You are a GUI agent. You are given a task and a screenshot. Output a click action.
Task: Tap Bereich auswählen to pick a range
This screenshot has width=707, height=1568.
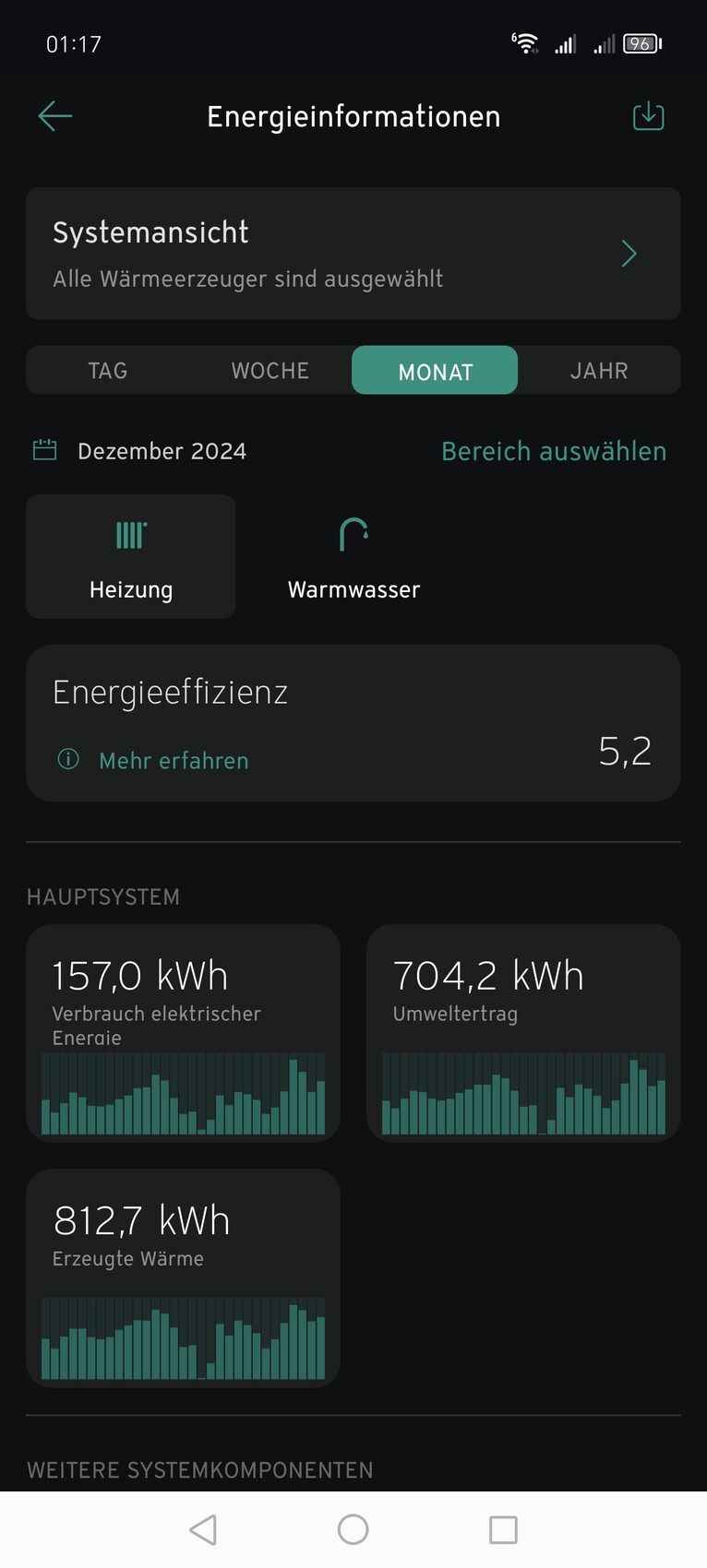(x=554, y=451)
